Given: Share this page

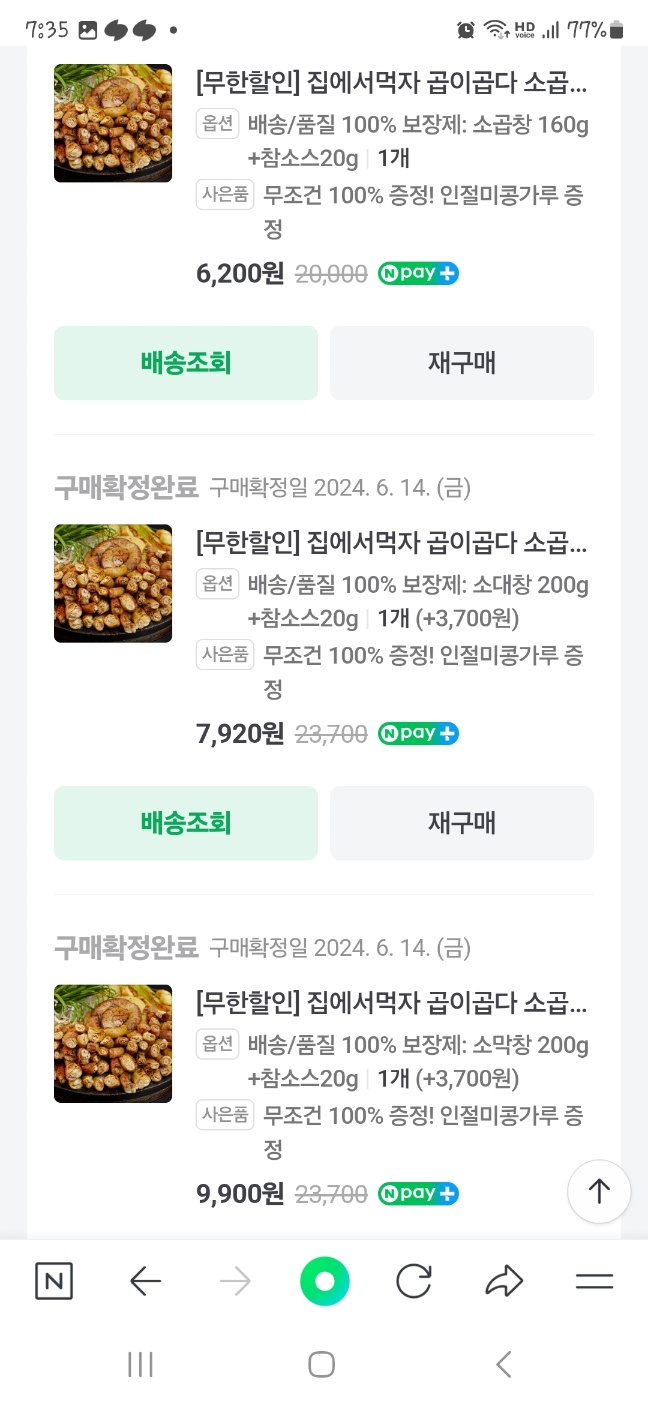Looking at the screenshot, I should tap(504, 1281).
